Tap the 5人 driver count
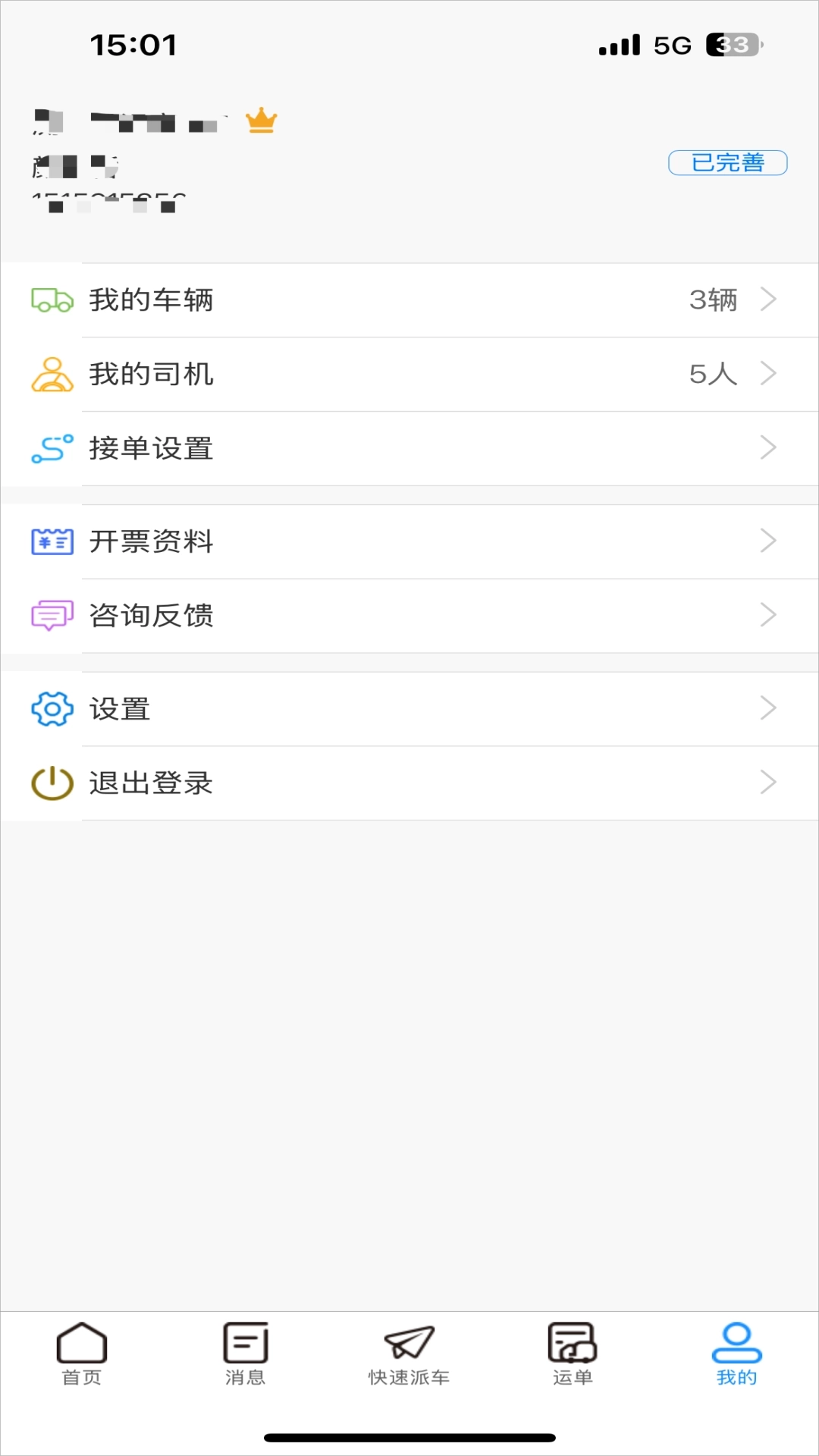 click(714, 373)
